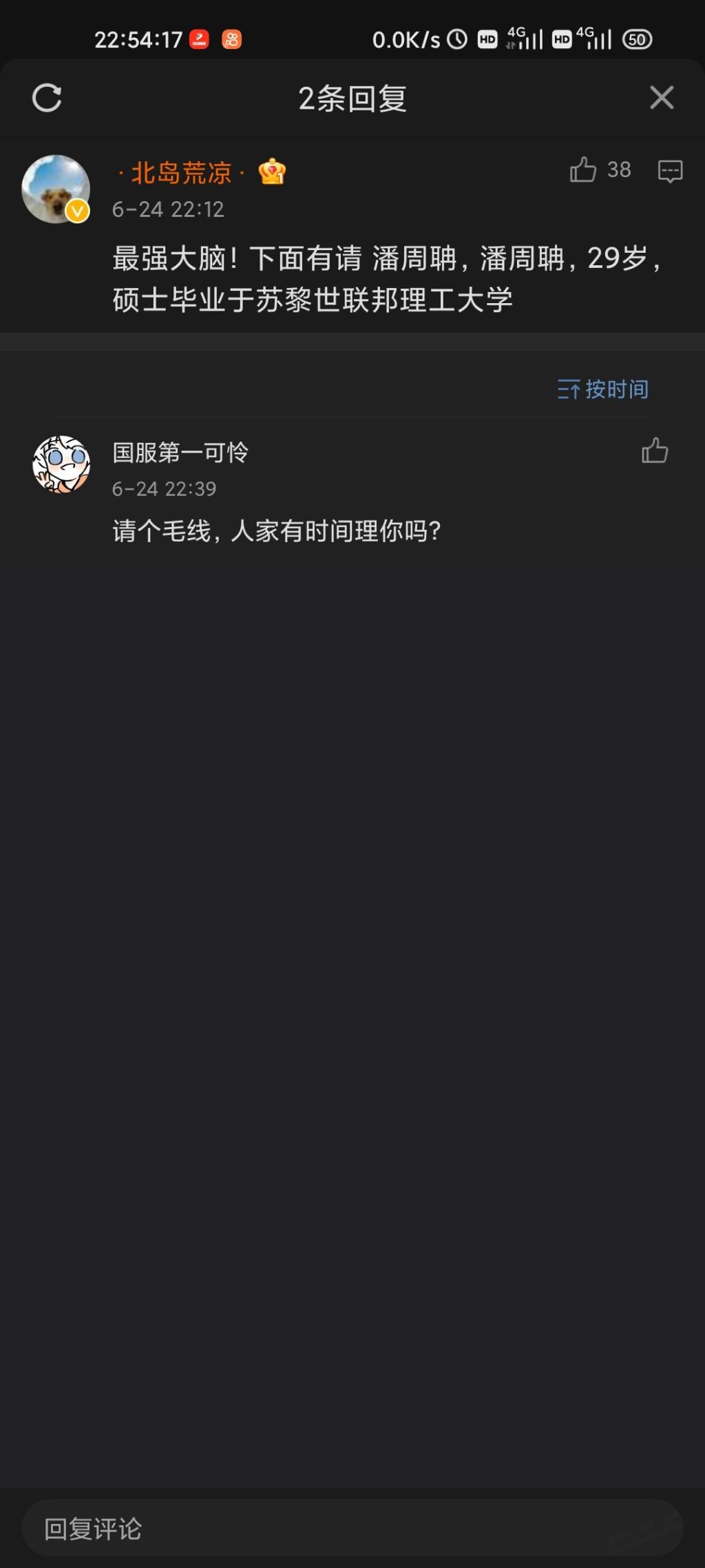The width and height of the screenshot is (705, 1568).
Task: Close the replies panel
Action: coord(662,98)
